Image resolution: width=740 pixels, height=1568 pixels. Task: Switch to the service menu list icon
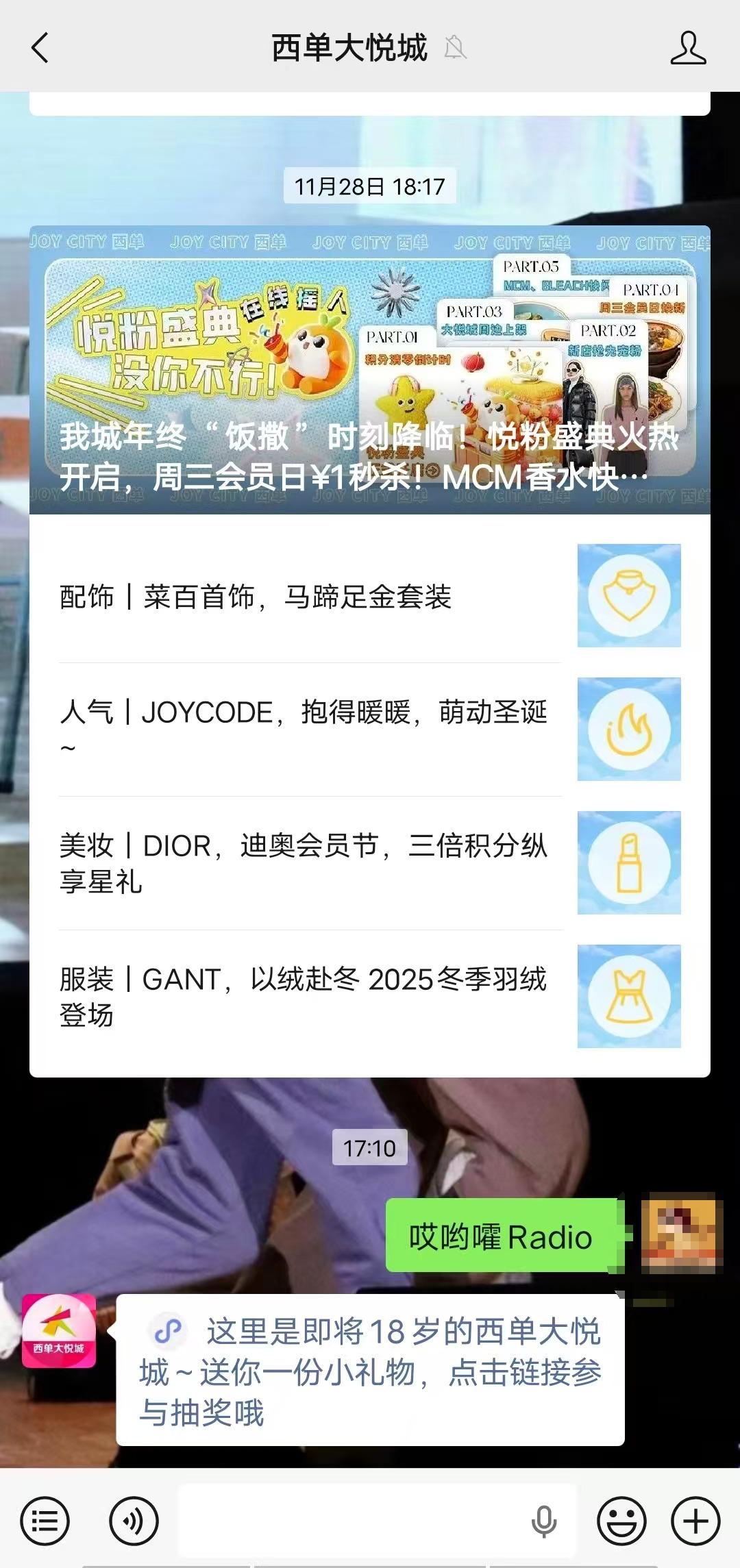(45, 1521)
